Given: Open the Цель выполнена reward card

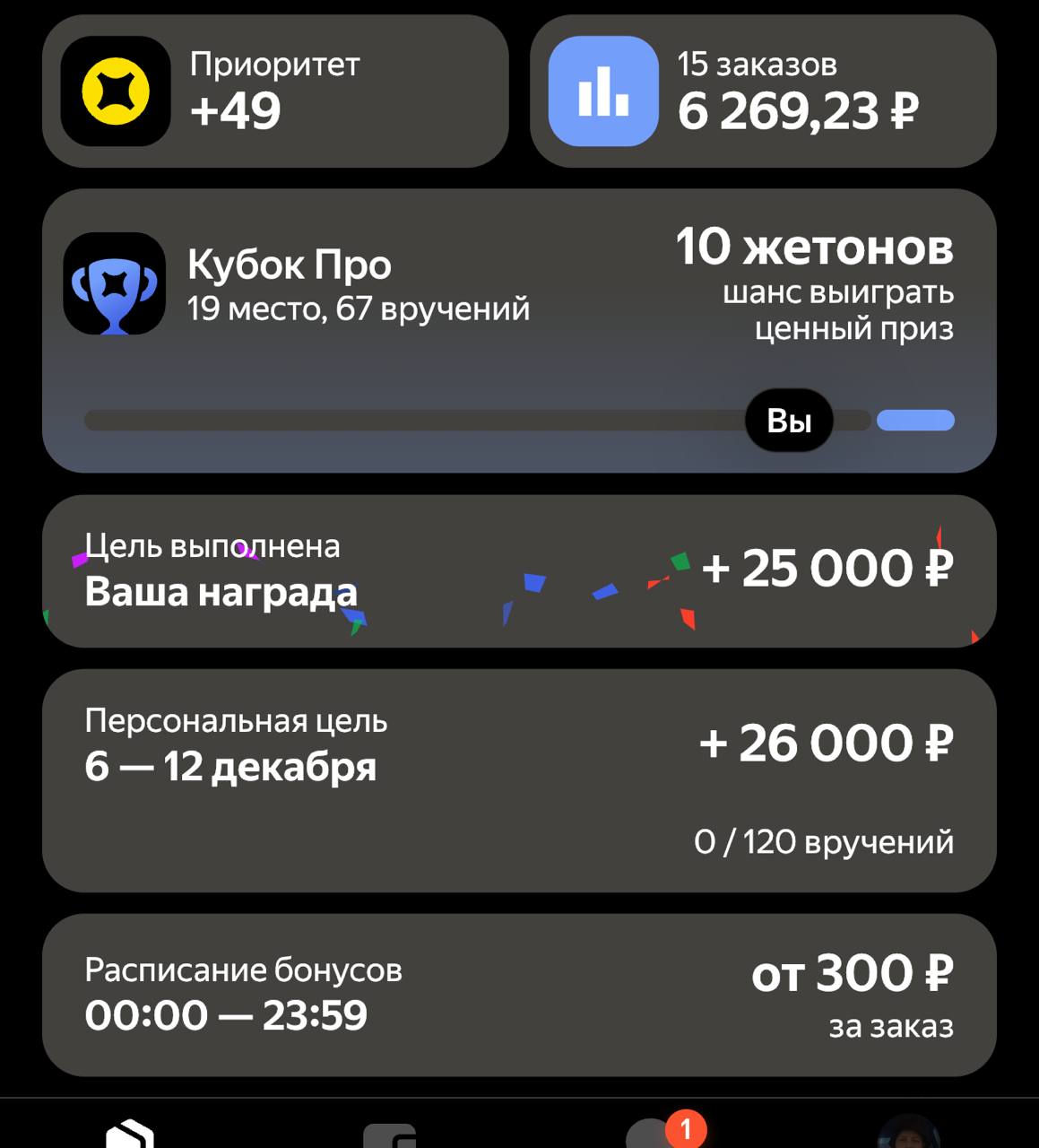Looking at the screenshot, I should click(518, 570).
